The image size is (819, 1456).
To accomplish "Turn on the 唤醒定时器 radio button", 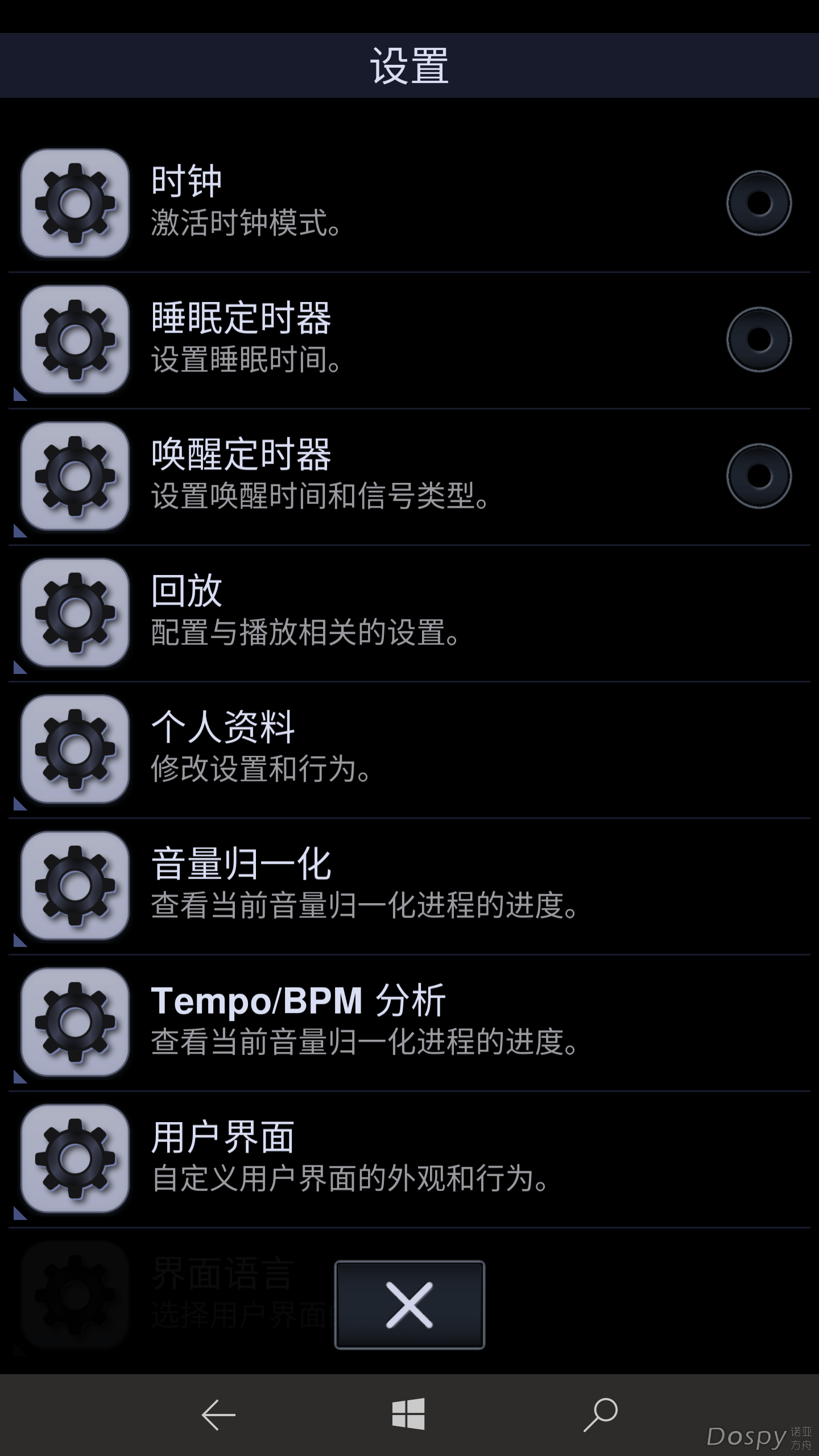I will pyautogui.click(x=759, y=476).
